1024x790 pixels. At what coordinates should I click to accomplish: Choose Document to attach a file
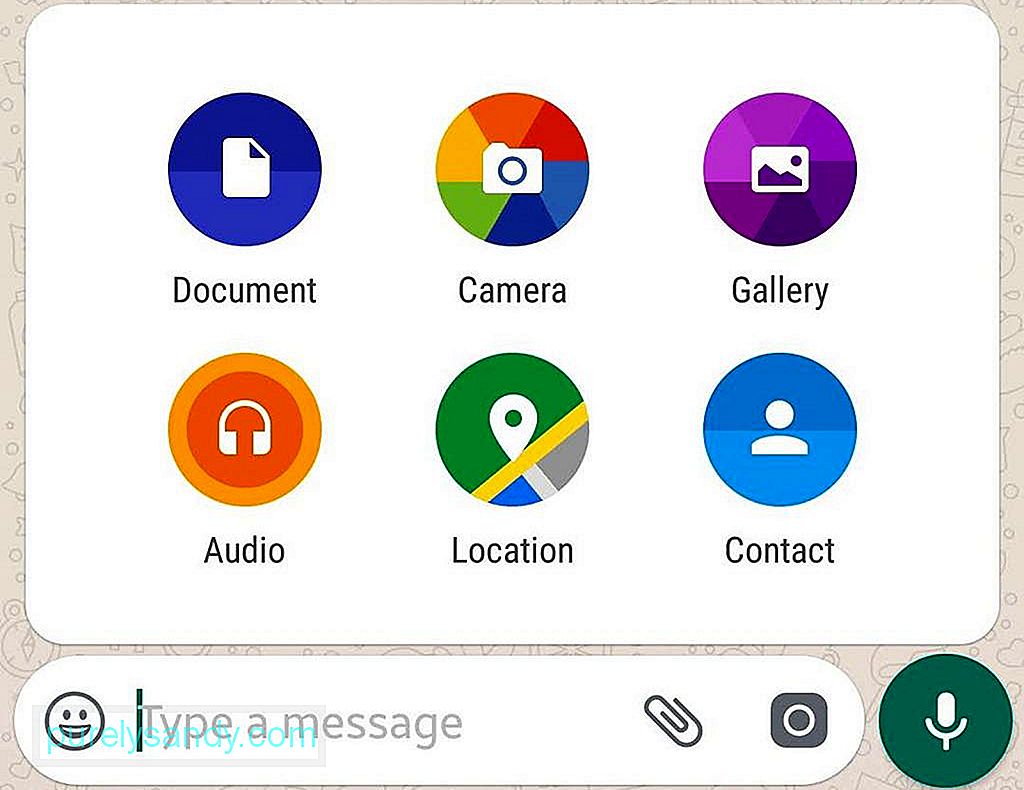(245, 169)
